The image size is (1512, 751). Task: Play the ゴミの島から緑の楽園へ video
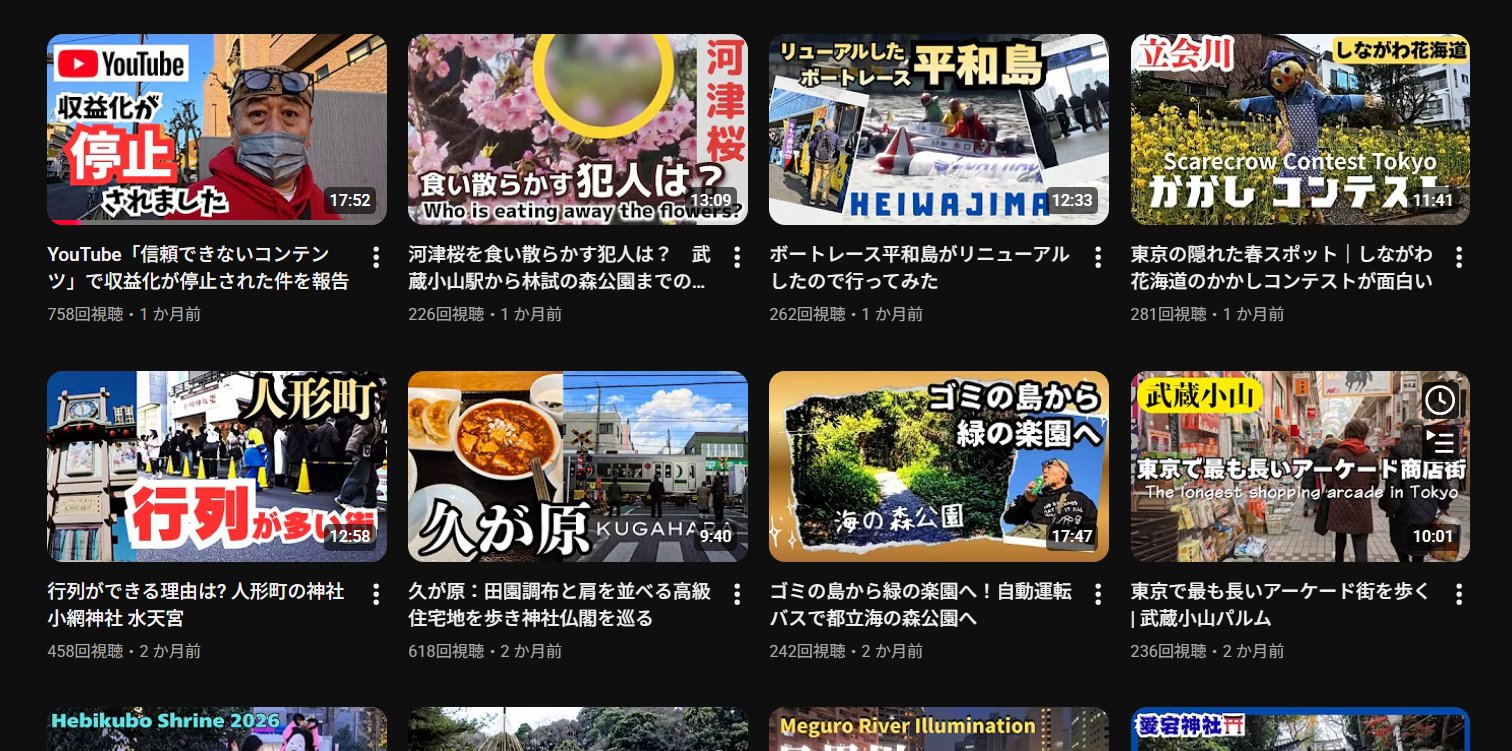pyautogui.click(x=938, y=466)
